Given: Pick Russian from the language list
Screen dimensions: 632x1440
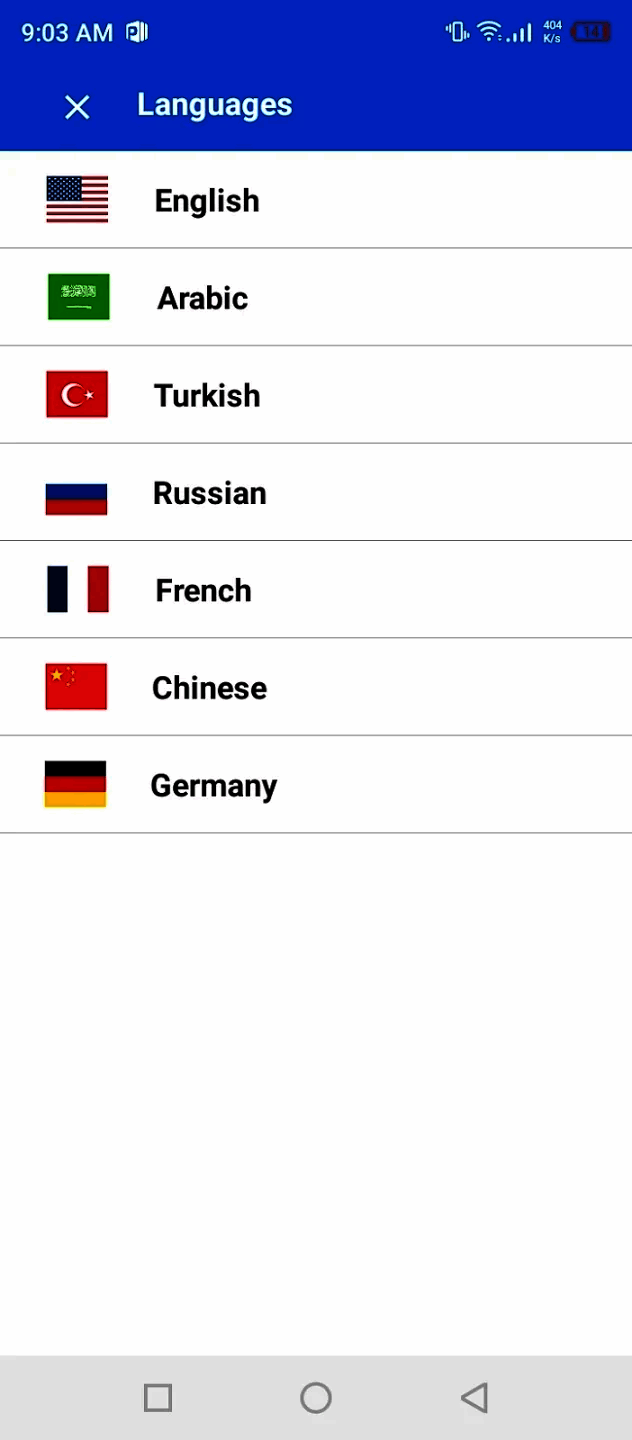Looking at the screenshot, I should (x=209, y=493).
